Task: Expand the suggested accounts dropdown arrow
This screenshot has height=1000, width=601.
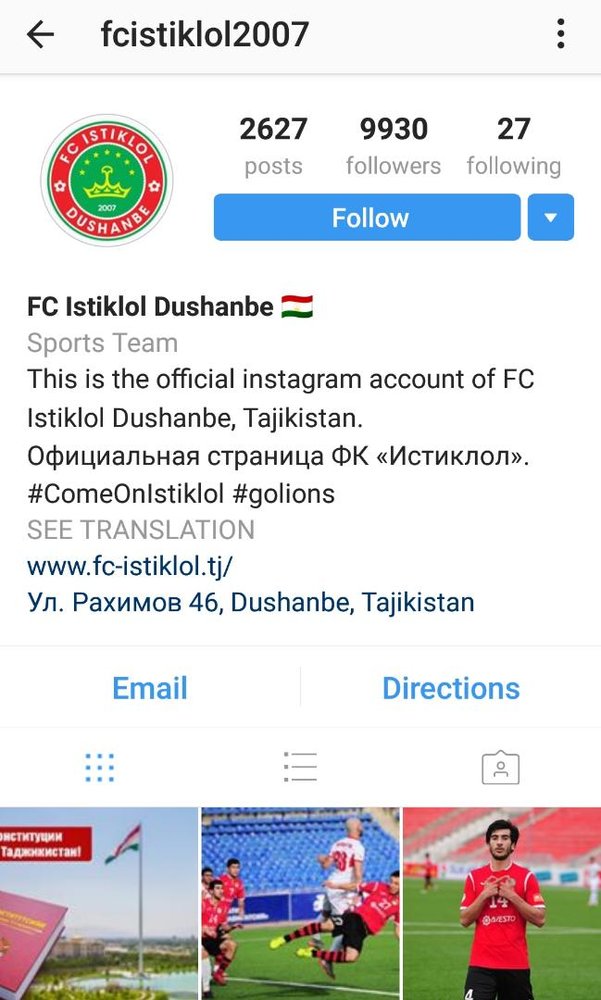Action: [x=551, y=218]
